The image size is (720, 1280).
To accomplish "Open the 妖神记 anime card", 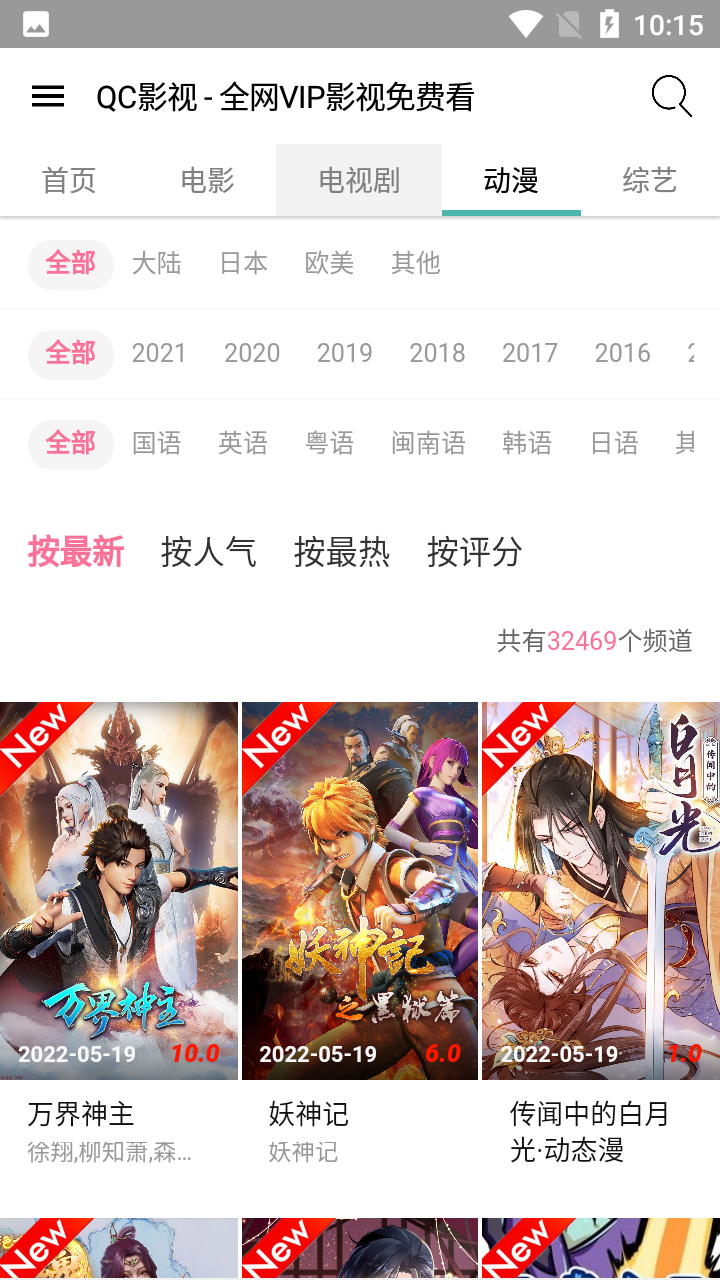I will tap(360, 890).
